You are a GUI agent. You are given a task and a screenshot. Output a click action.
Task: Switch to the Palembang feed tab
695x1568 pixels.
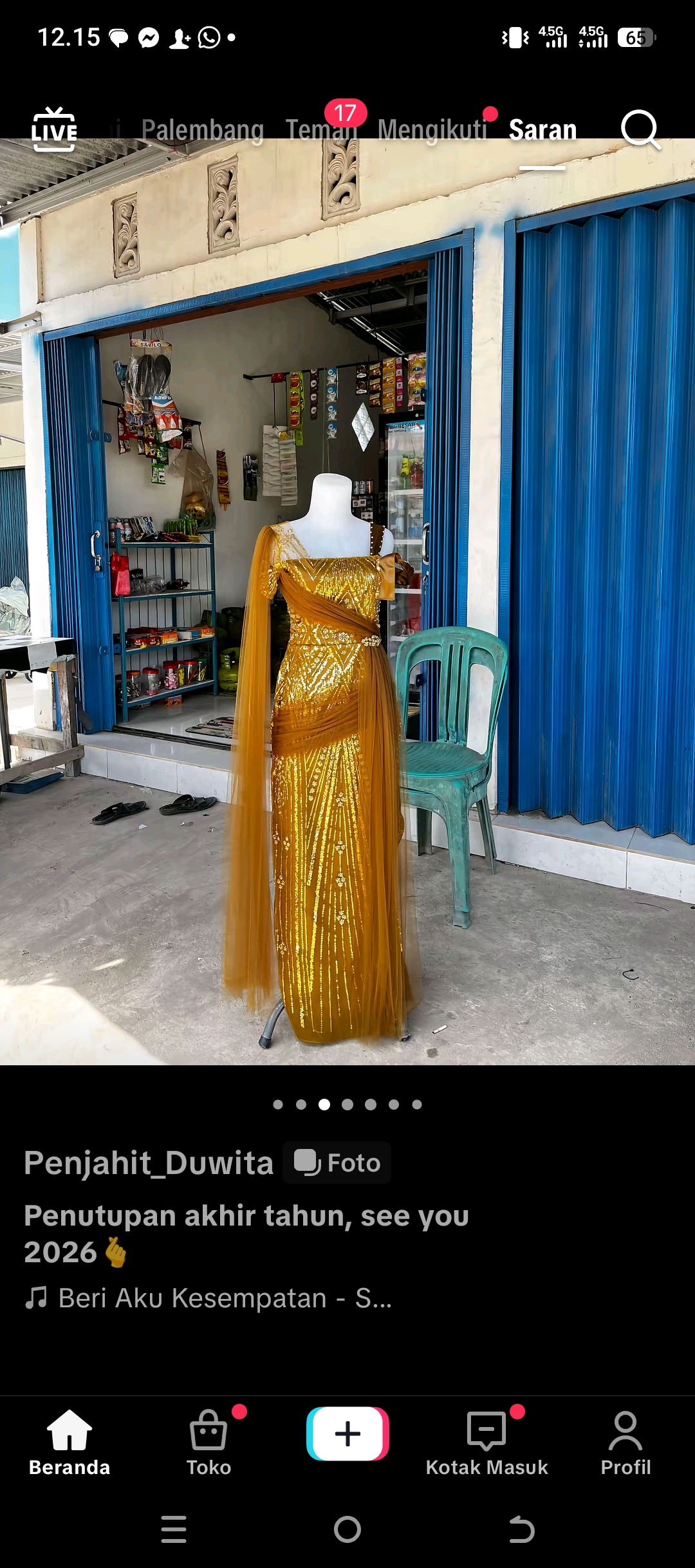(x=202, y=130)
